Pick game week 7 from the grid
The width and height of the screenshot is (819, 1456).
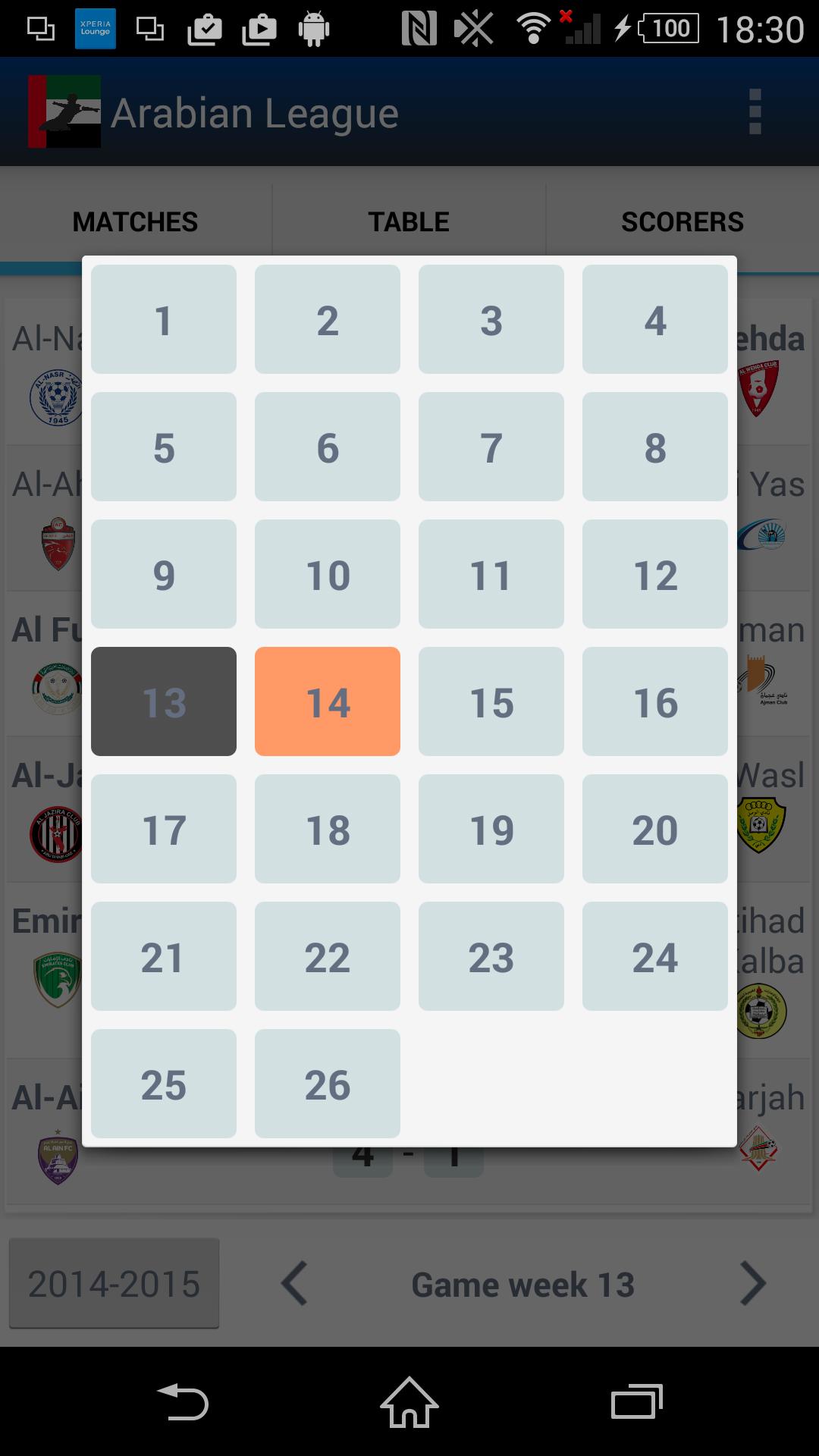pos(491,447)
